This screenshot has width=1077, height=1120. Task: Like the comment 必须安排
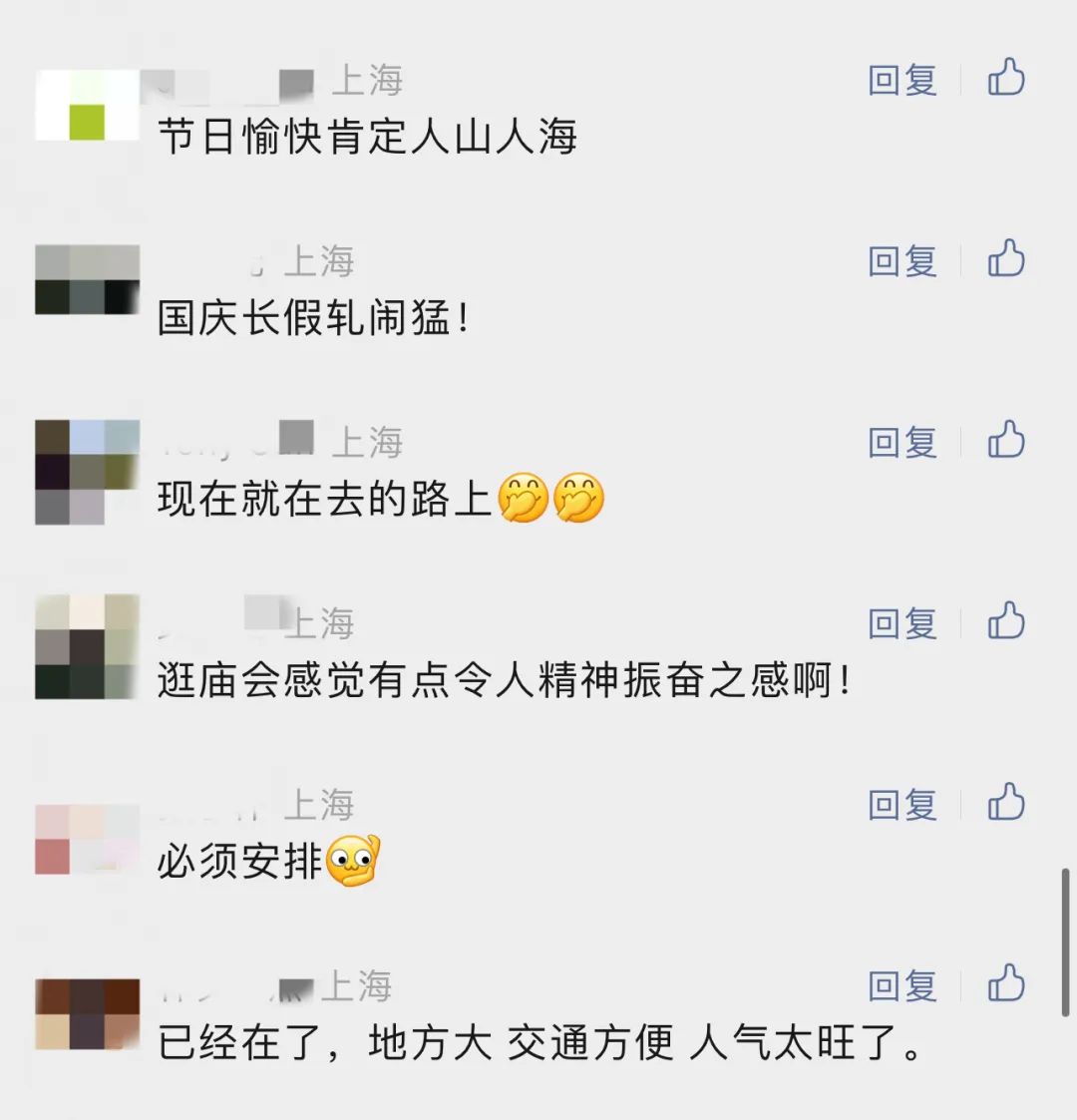click(x=1006, y=802)
